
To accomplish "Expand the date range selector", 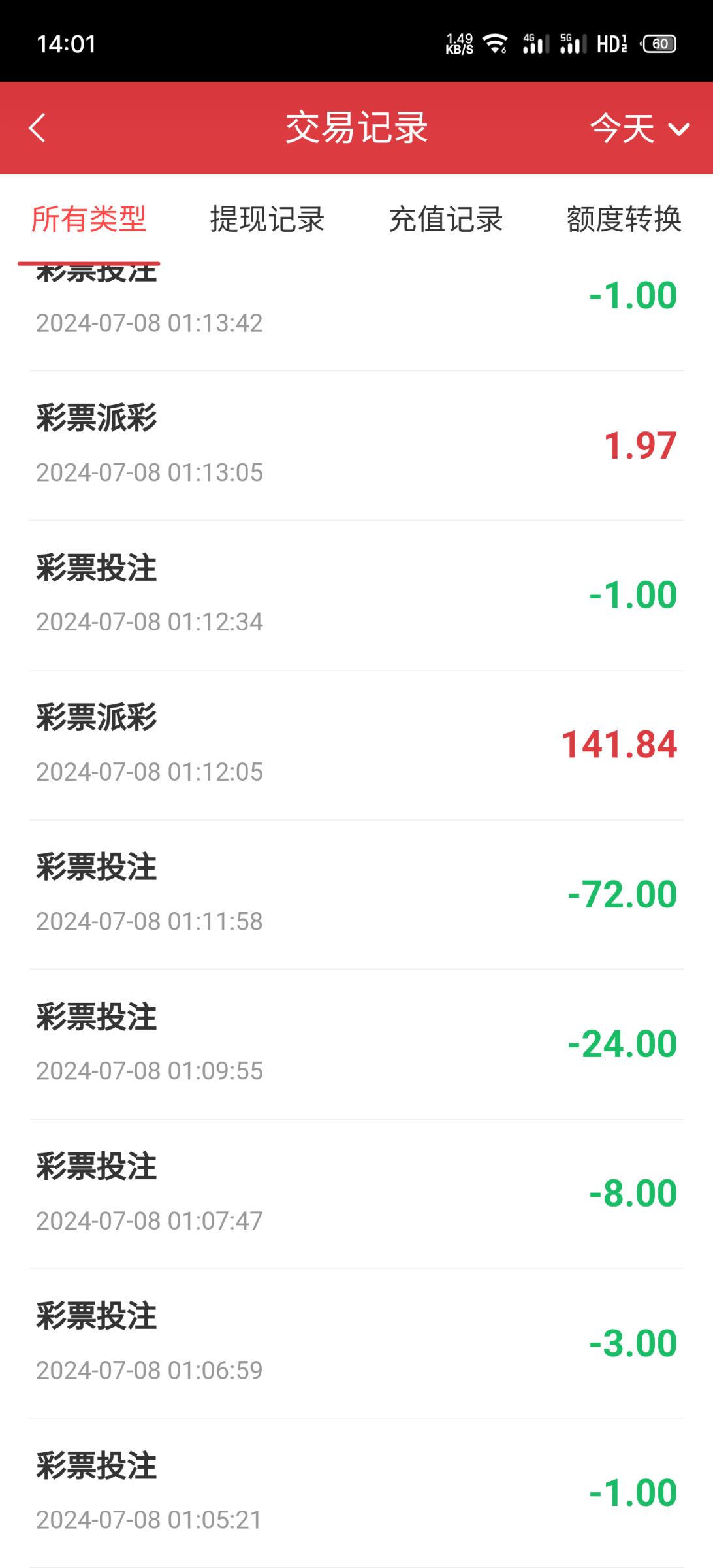I will [635, 129].
